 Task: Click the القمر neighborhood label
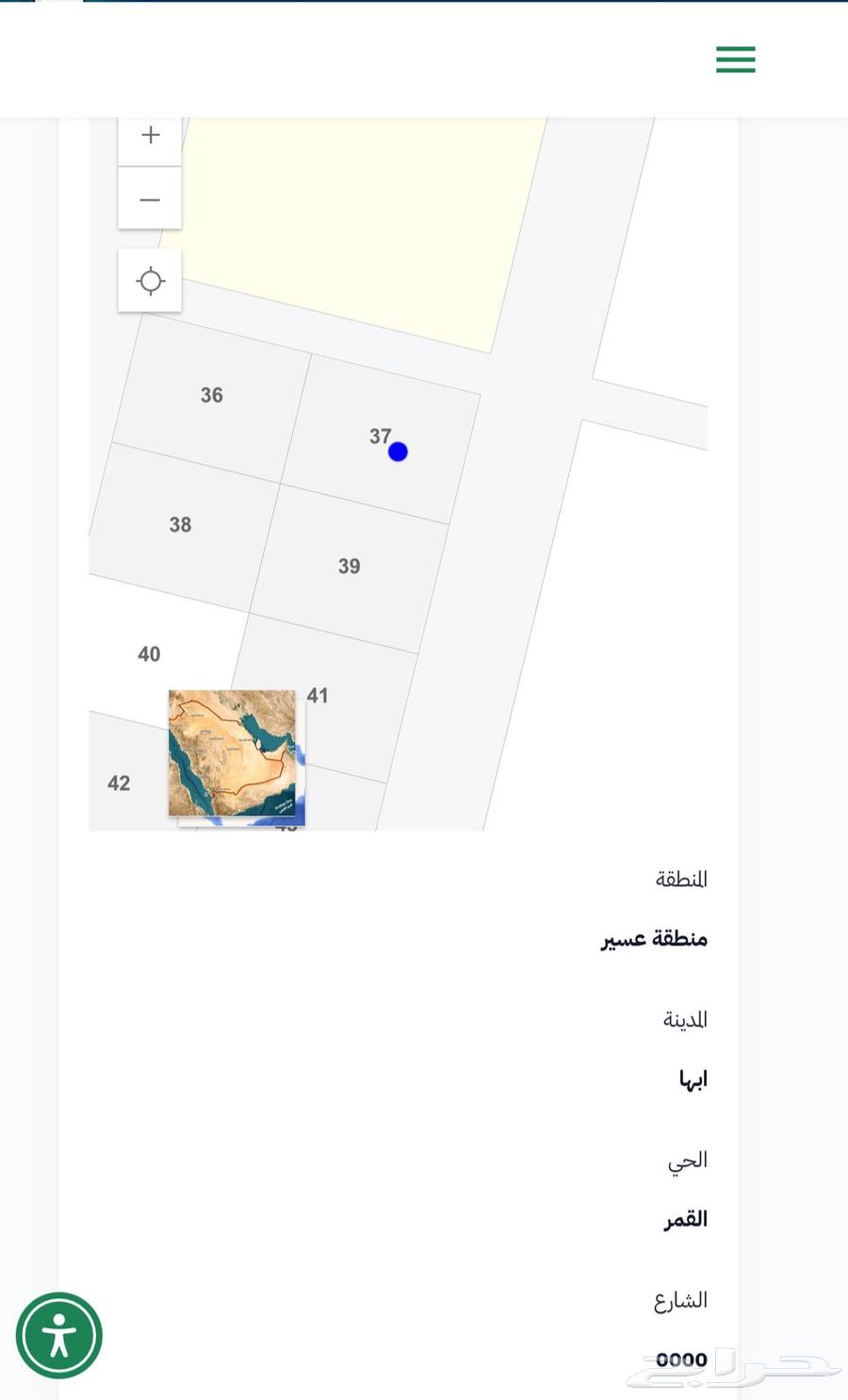(684, 1218)
